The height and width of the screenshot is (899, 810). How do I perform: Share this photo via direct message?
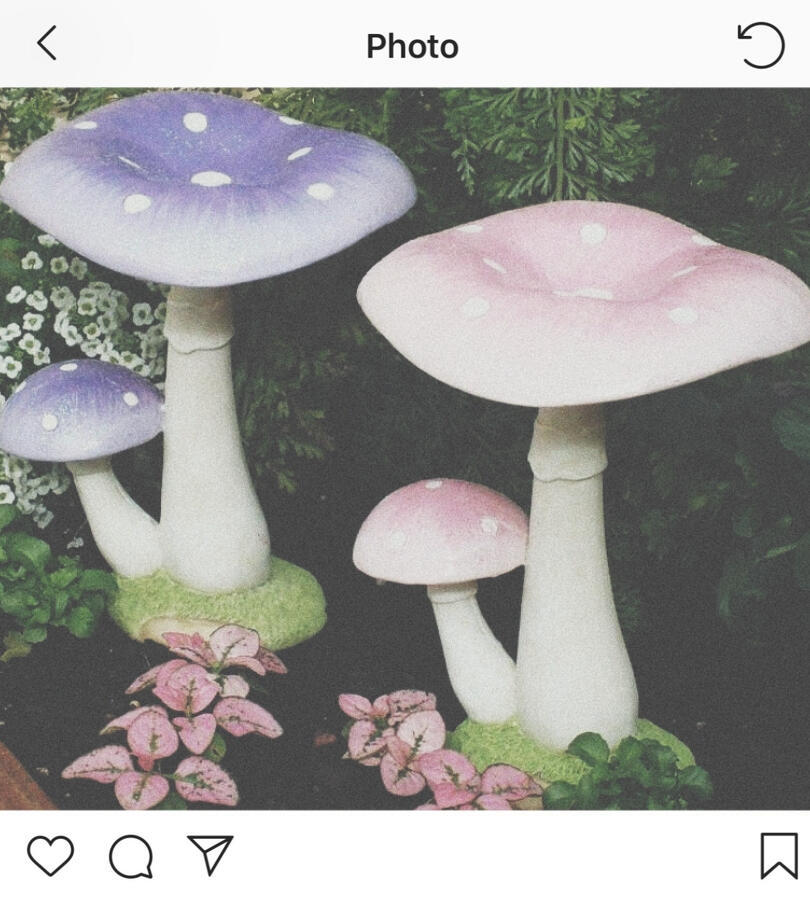tap(210, 855)
